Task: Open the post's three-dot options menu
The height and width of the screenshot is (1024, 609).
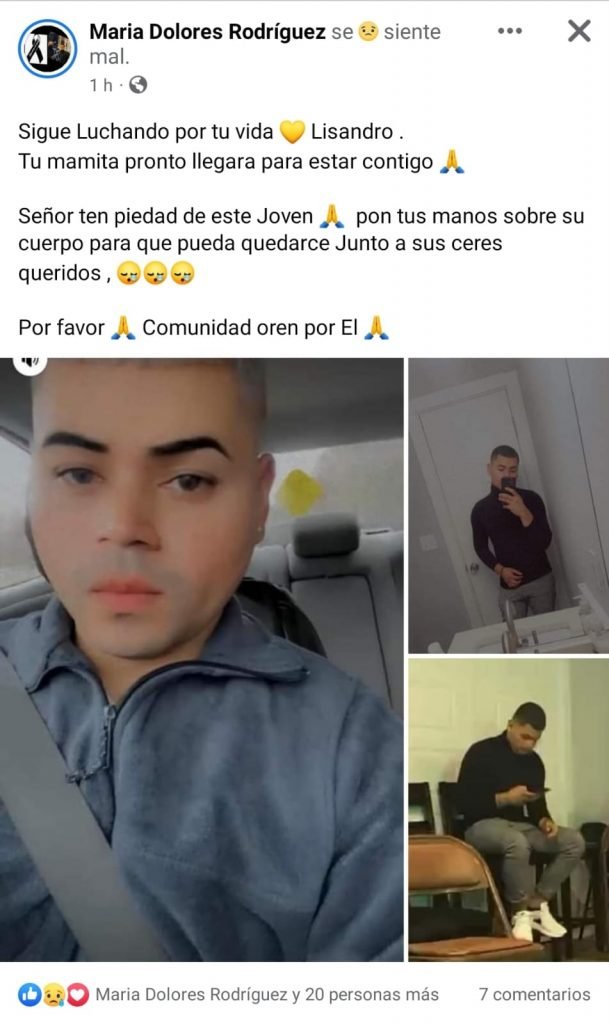Action: click(509, 31)
